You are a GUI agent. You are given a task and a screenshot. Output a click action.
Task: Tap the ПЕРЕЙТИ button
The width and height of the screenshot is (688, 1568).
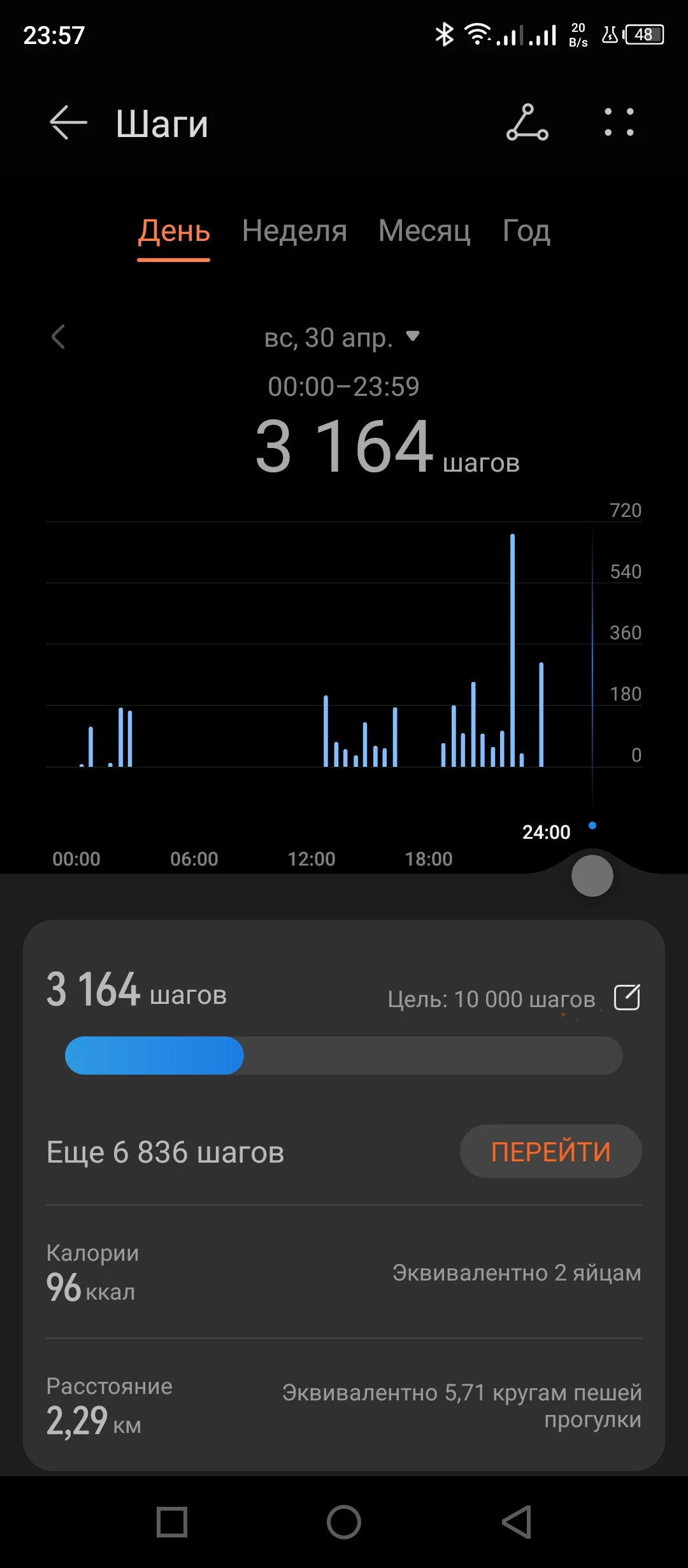(x=550, y=1151)
